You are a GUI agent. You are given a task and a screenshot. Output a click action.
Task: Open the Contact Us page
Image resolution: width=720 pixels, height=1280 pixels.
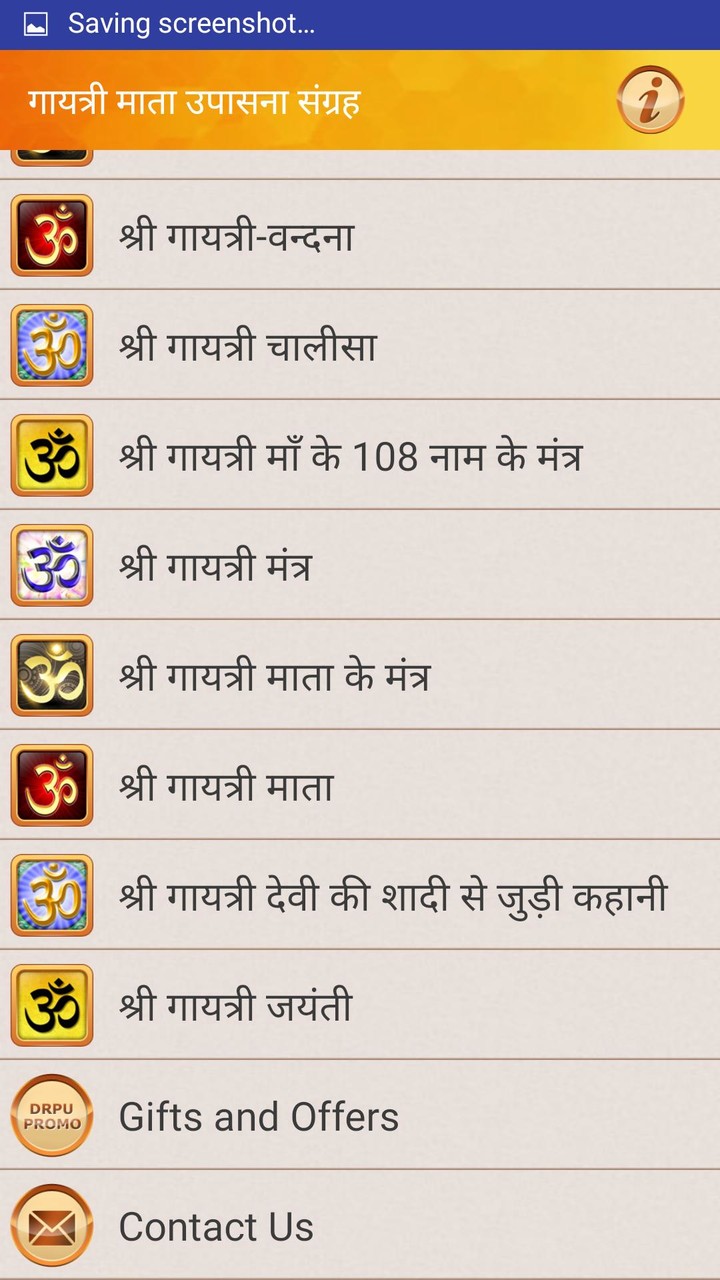300,1227
